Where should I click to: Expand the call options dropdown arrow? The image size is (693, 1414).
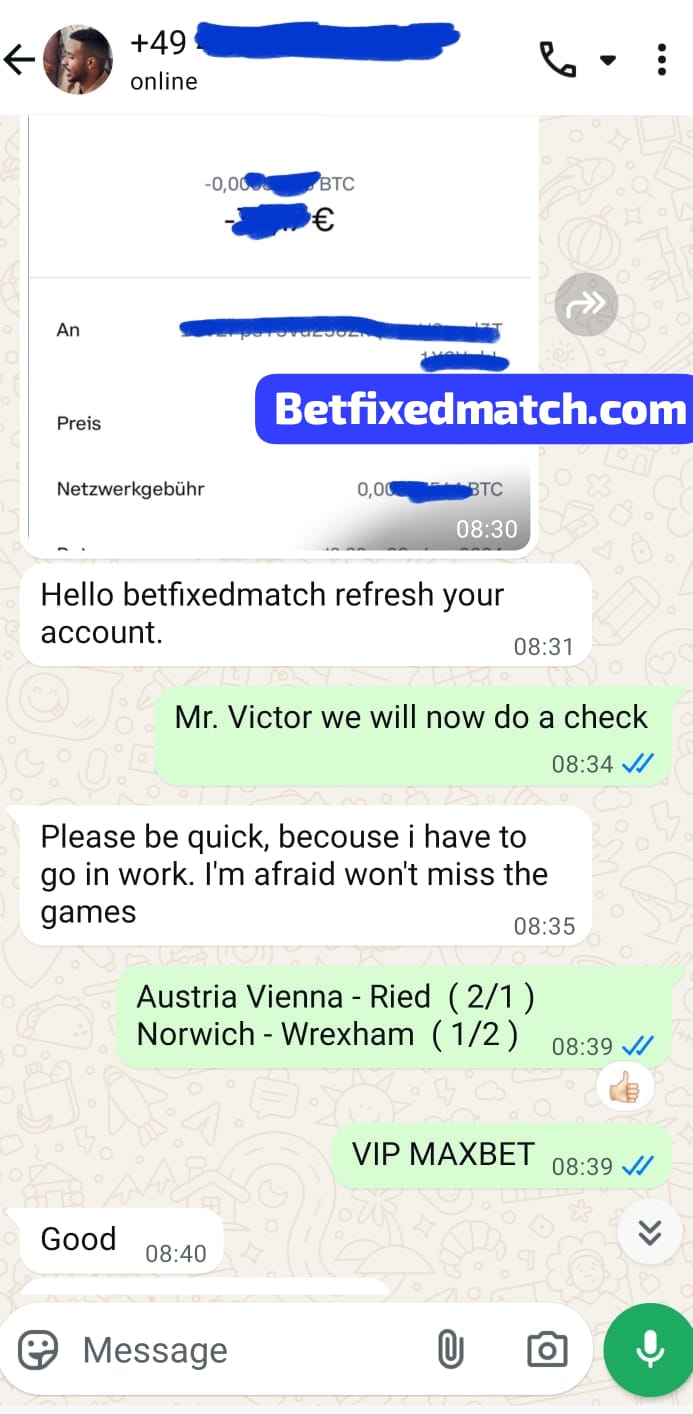coord(608,60)
